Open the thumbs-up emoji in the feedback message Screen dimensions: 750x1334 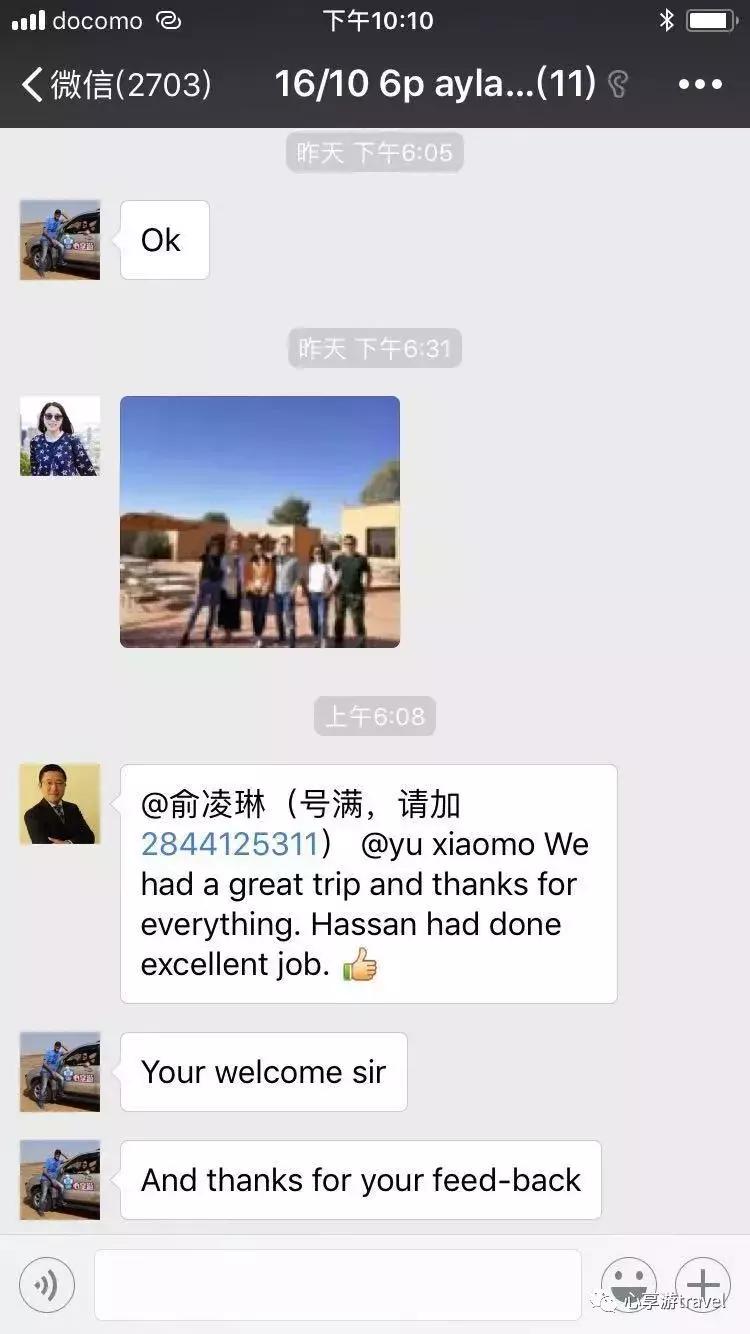pyautogui.click(x=360, y=965)
